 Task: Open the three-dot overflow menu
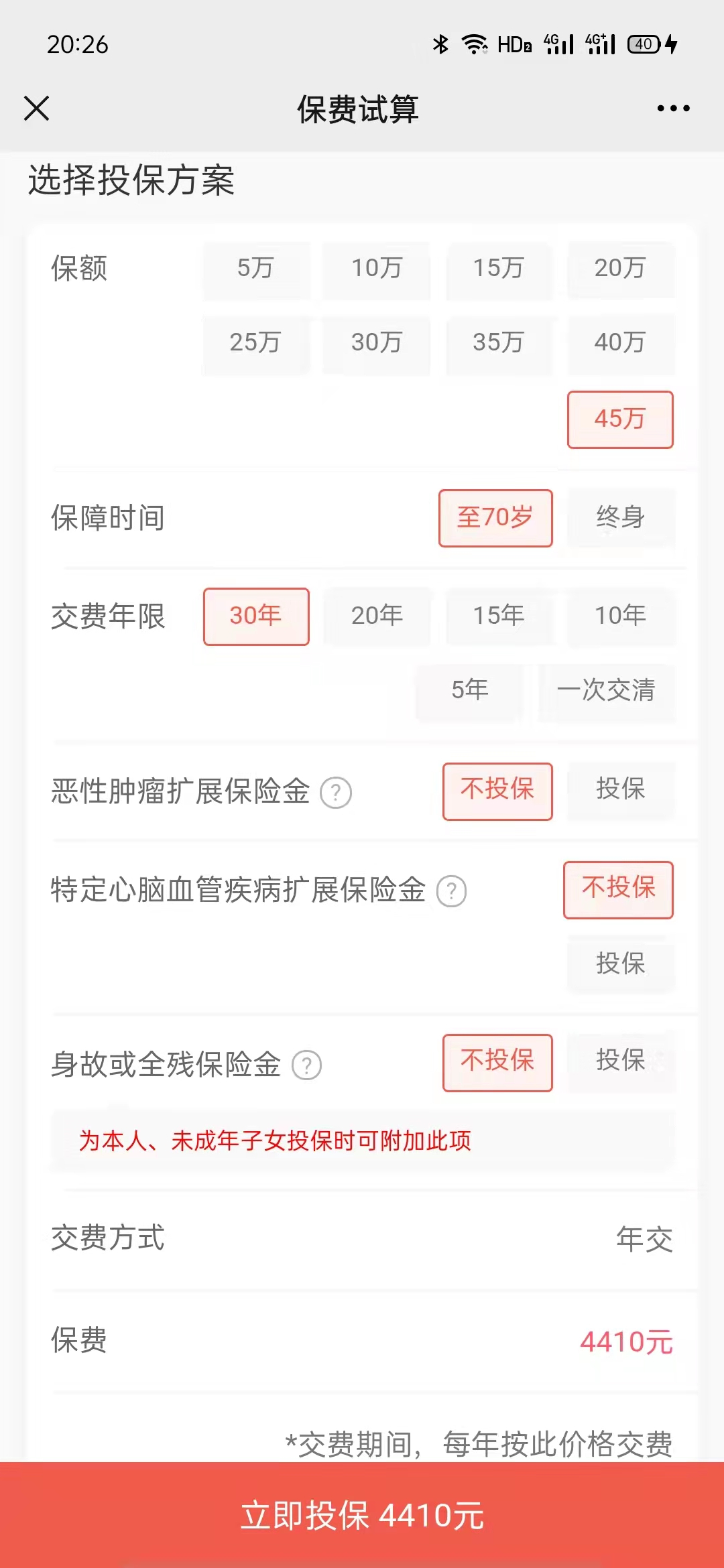tap(672, 108)
